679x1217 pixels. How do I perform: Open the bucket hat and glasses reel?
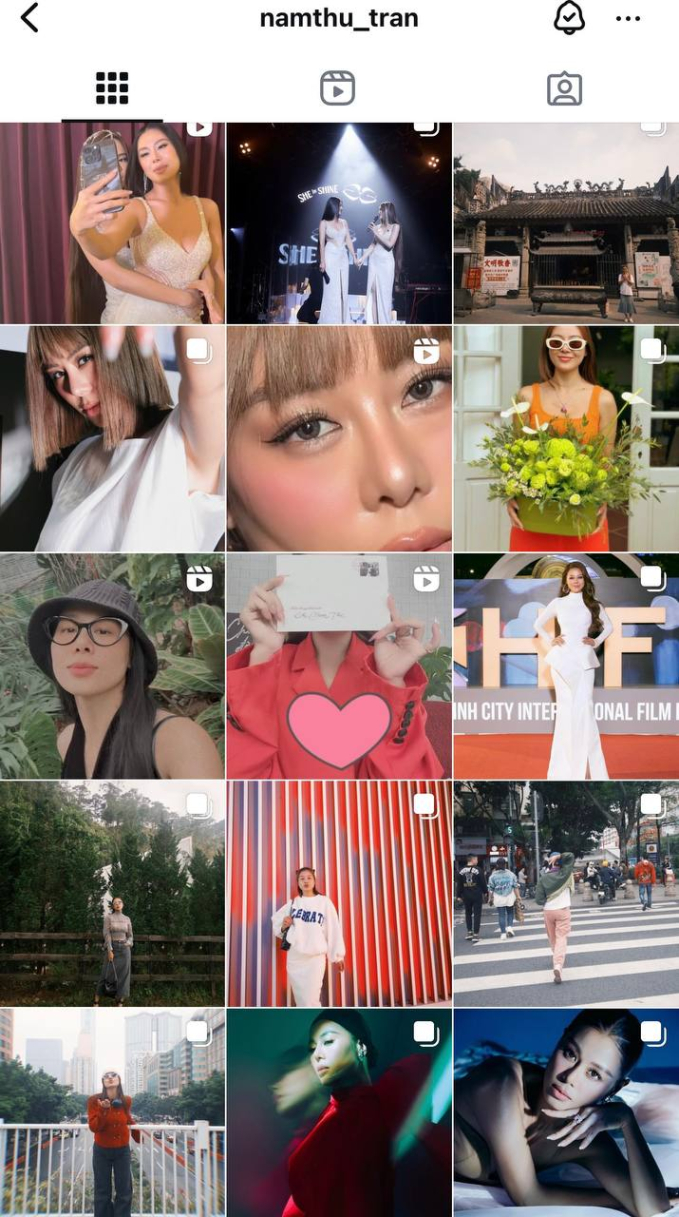point(112,666)
